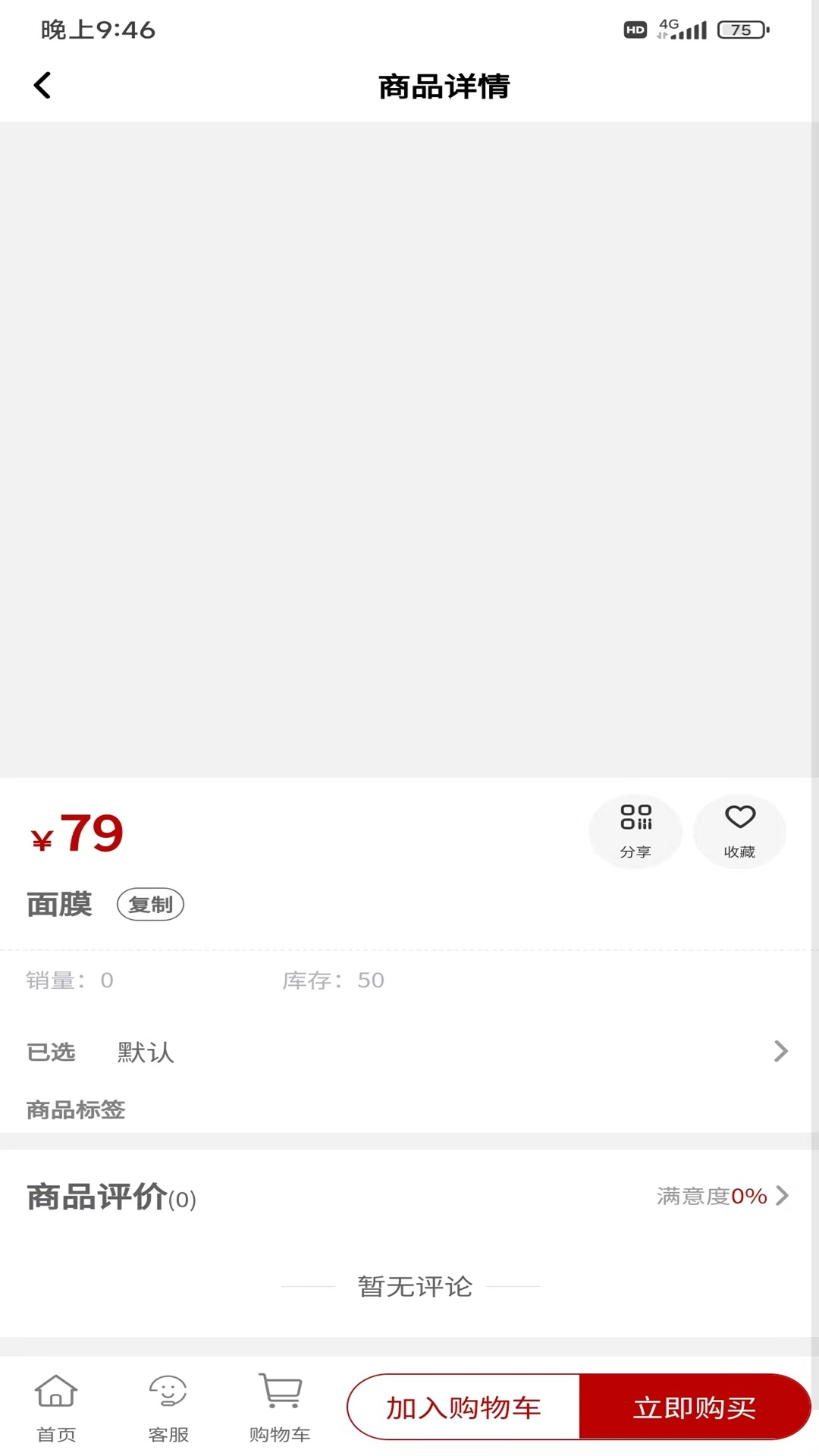Open the 购物车 shopping cart
819x1456 pixels.
[280, 1407]
